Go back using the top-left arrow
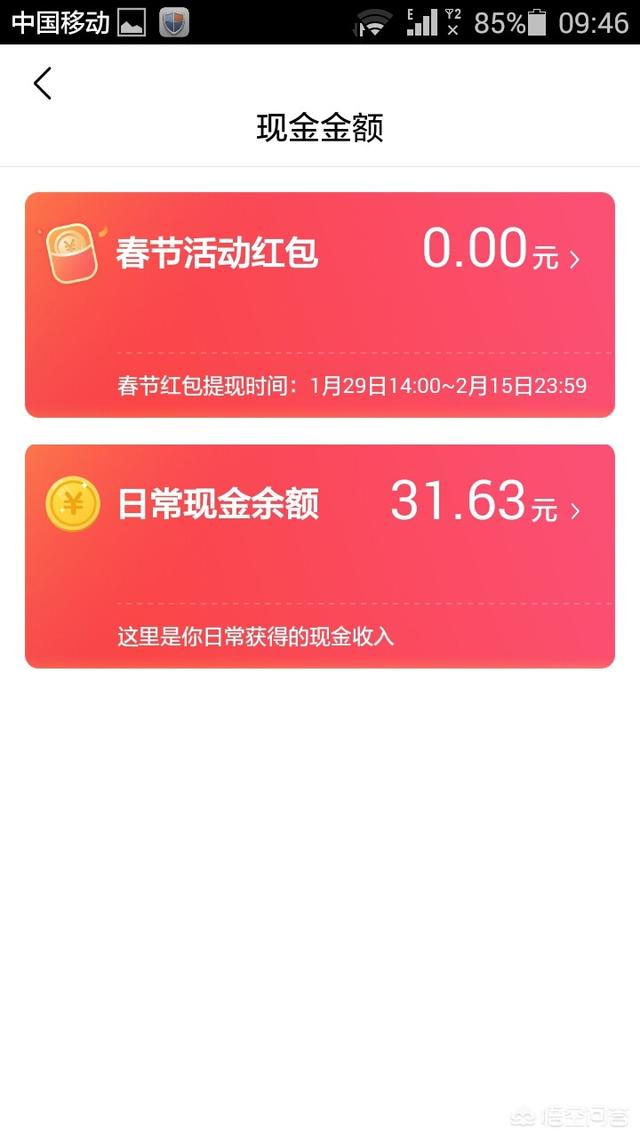 click(x=43, y=83)
